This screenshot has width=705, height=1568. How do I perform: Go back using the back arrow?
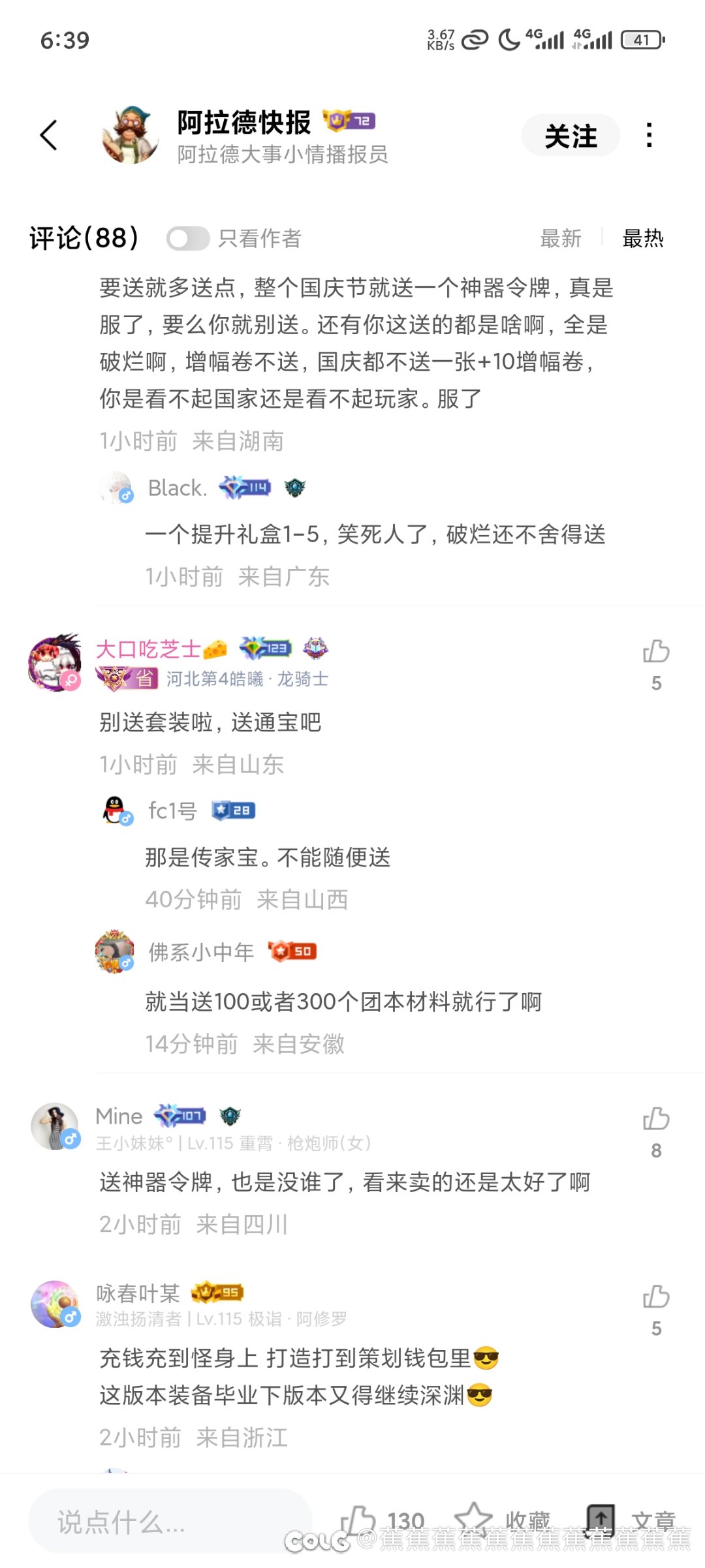pos(49,135)
